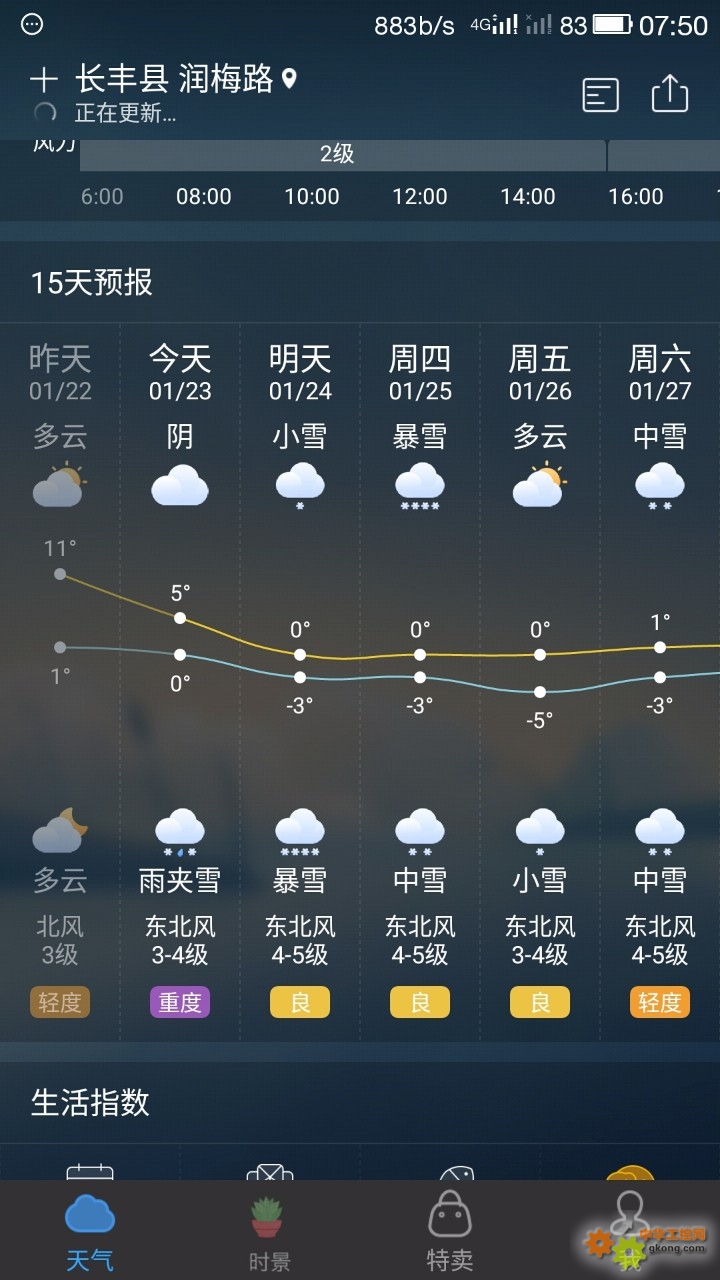Open the calendar life index icon
The height and width of the screenshot is (1280, 720).
click(90, 1172)
